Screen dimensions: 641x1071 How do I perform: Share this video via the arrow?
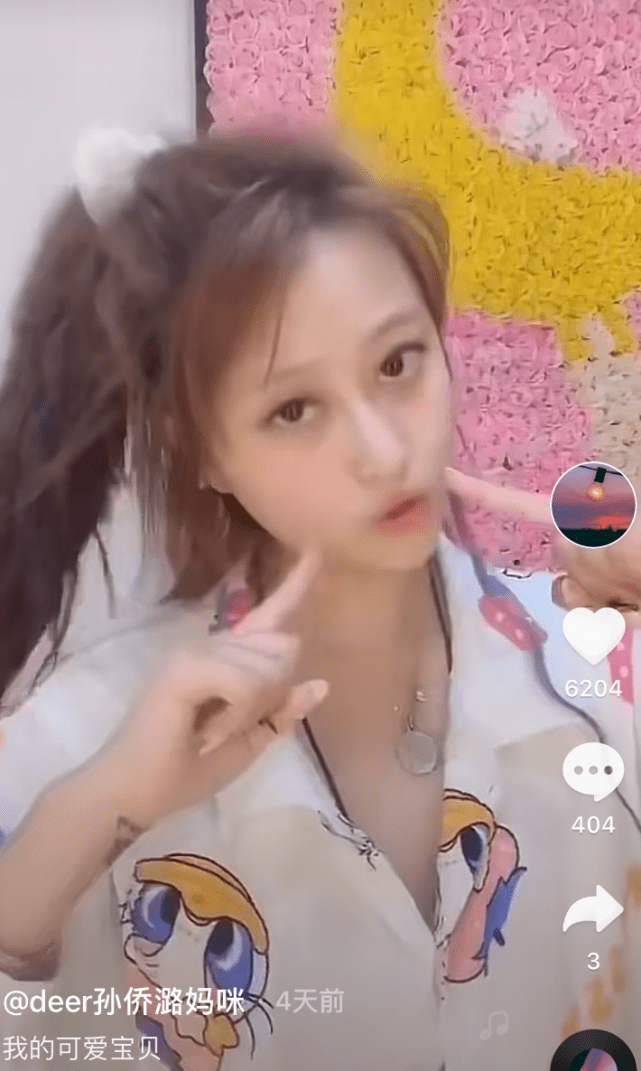tap(593, 909)
